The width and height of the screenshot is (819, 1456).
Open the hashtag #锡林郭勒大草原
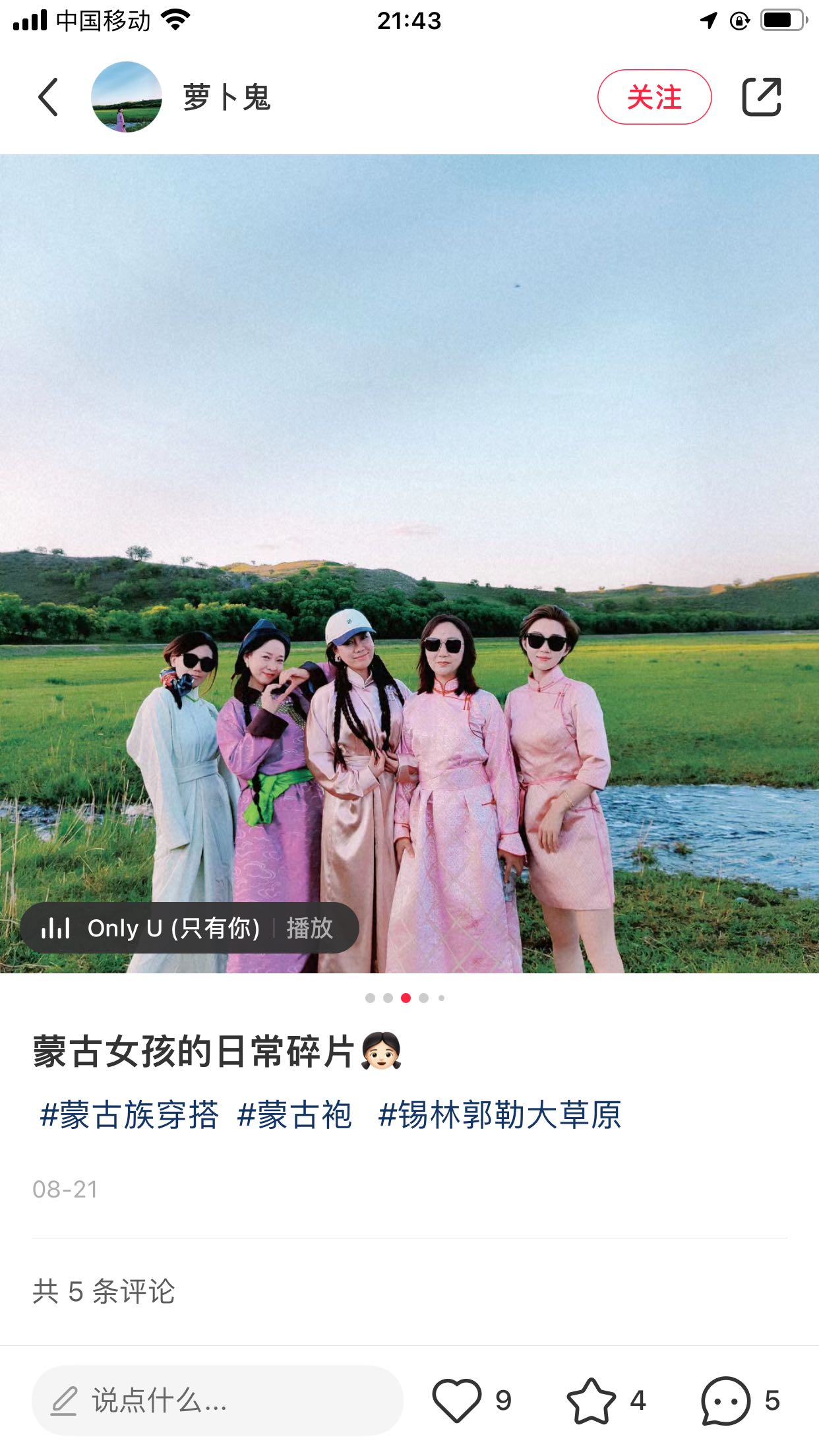(500, 1115)
